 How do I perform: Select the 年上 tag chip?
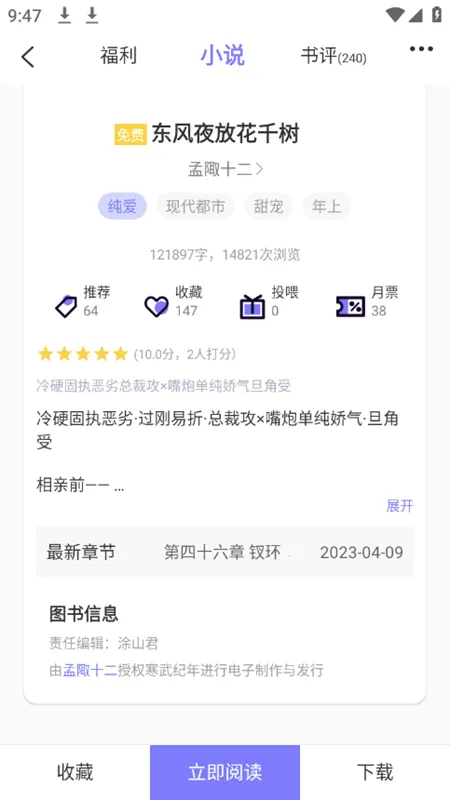click(x=327, y=207)
